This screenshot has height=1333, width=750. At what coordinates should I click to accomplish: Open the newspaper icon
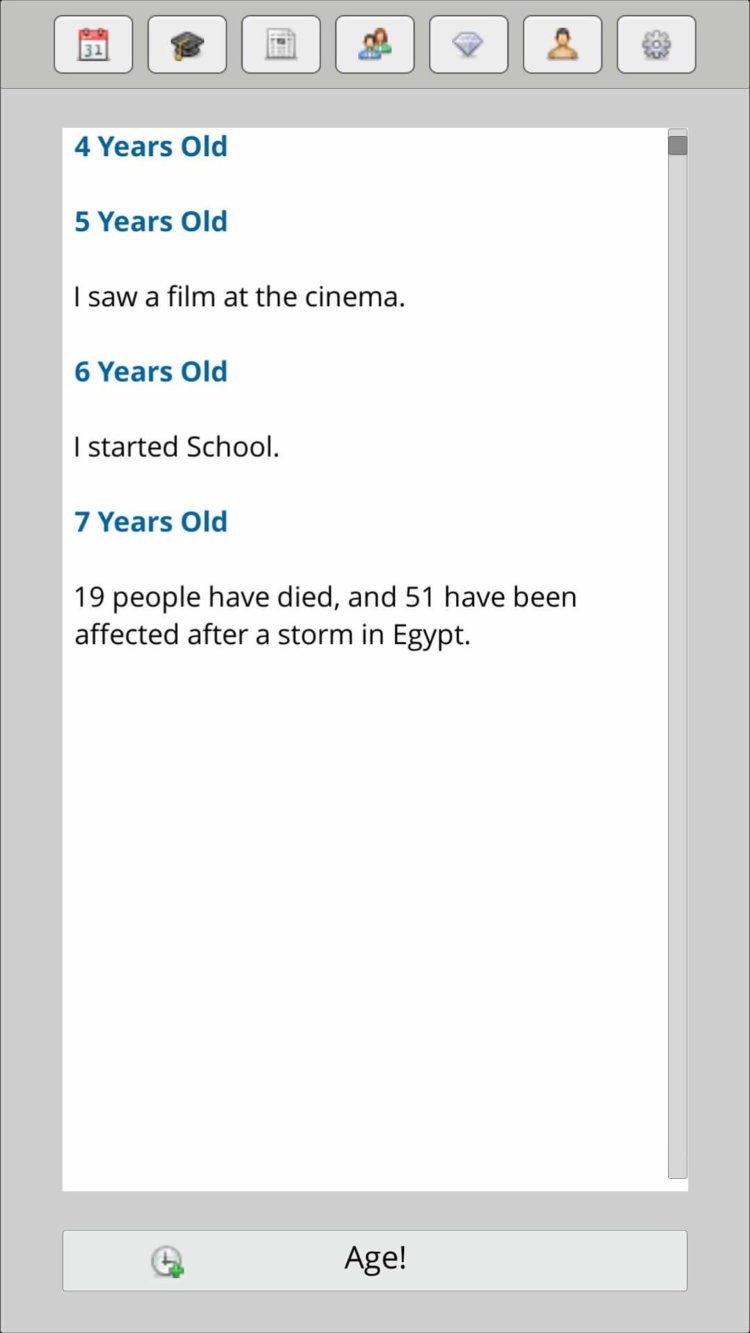281,44
